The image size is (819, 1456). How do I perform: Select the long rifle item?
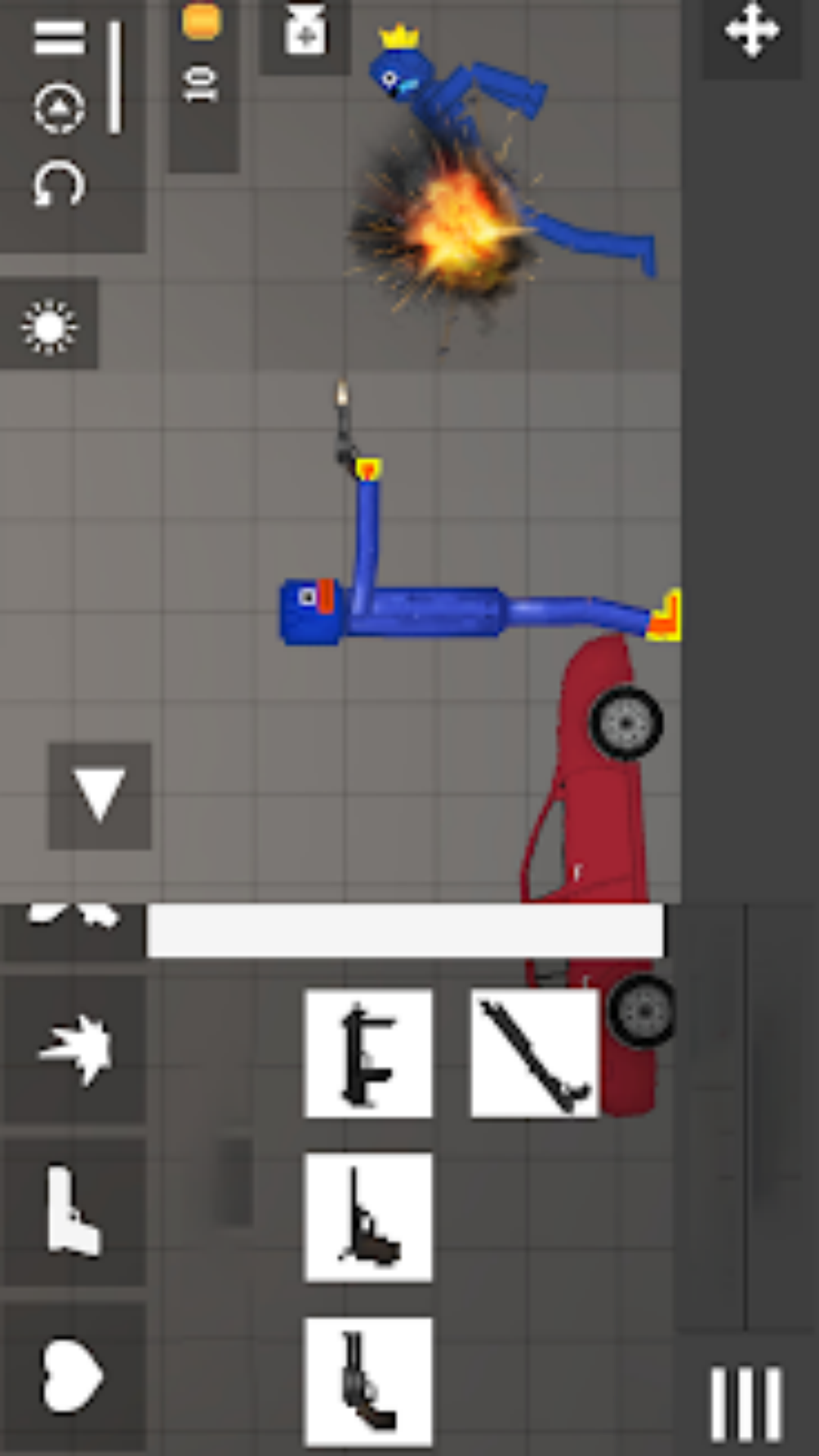click(535, 1053)
